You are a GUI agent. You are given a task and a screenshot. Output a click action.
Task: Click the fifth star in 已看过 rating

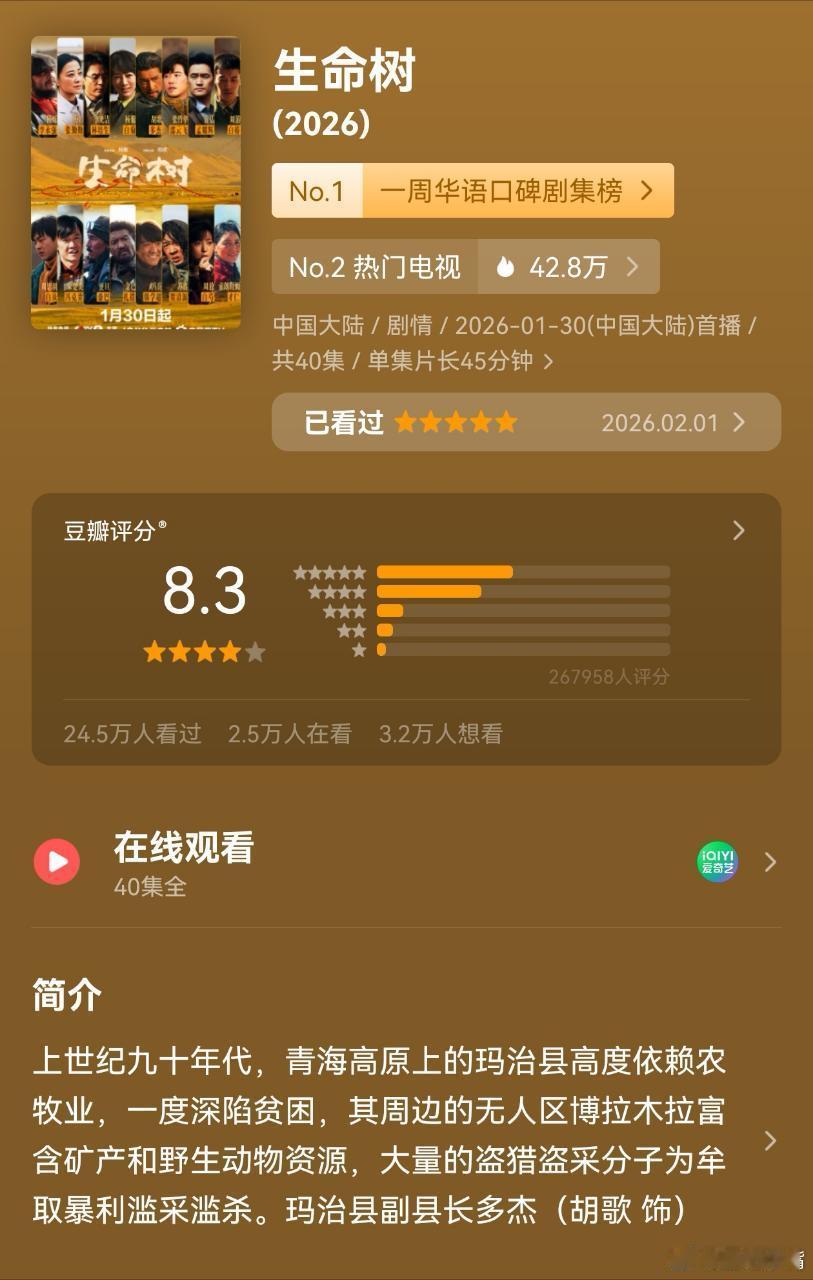coord(505,422)
